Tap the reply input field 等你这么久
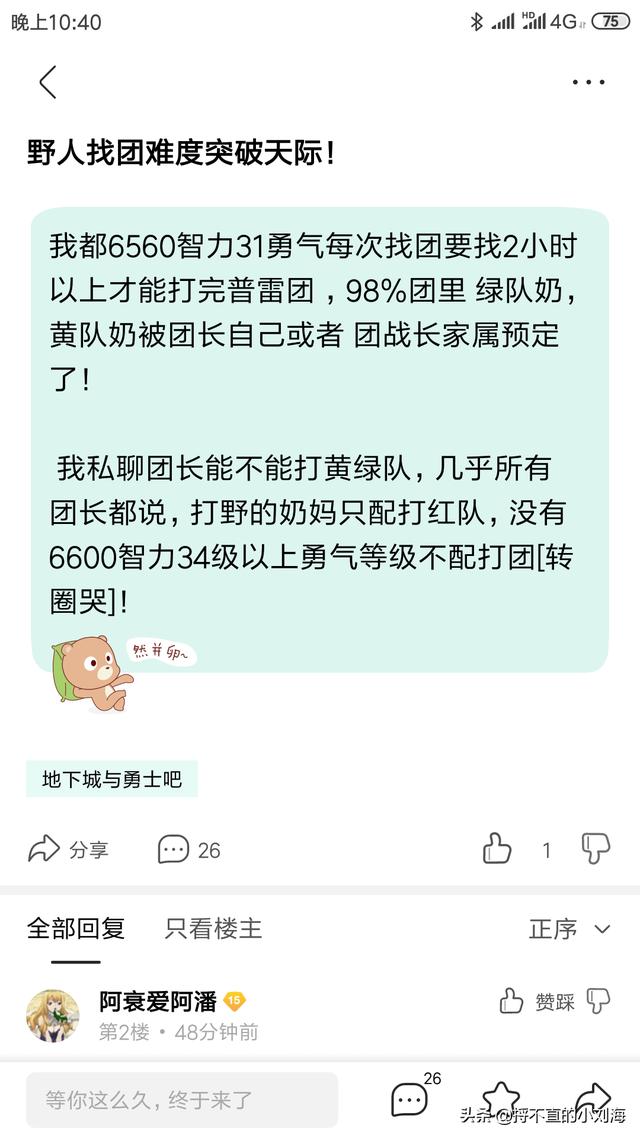The height and width of the screenshot is (1138, 640). point(182,1100)
